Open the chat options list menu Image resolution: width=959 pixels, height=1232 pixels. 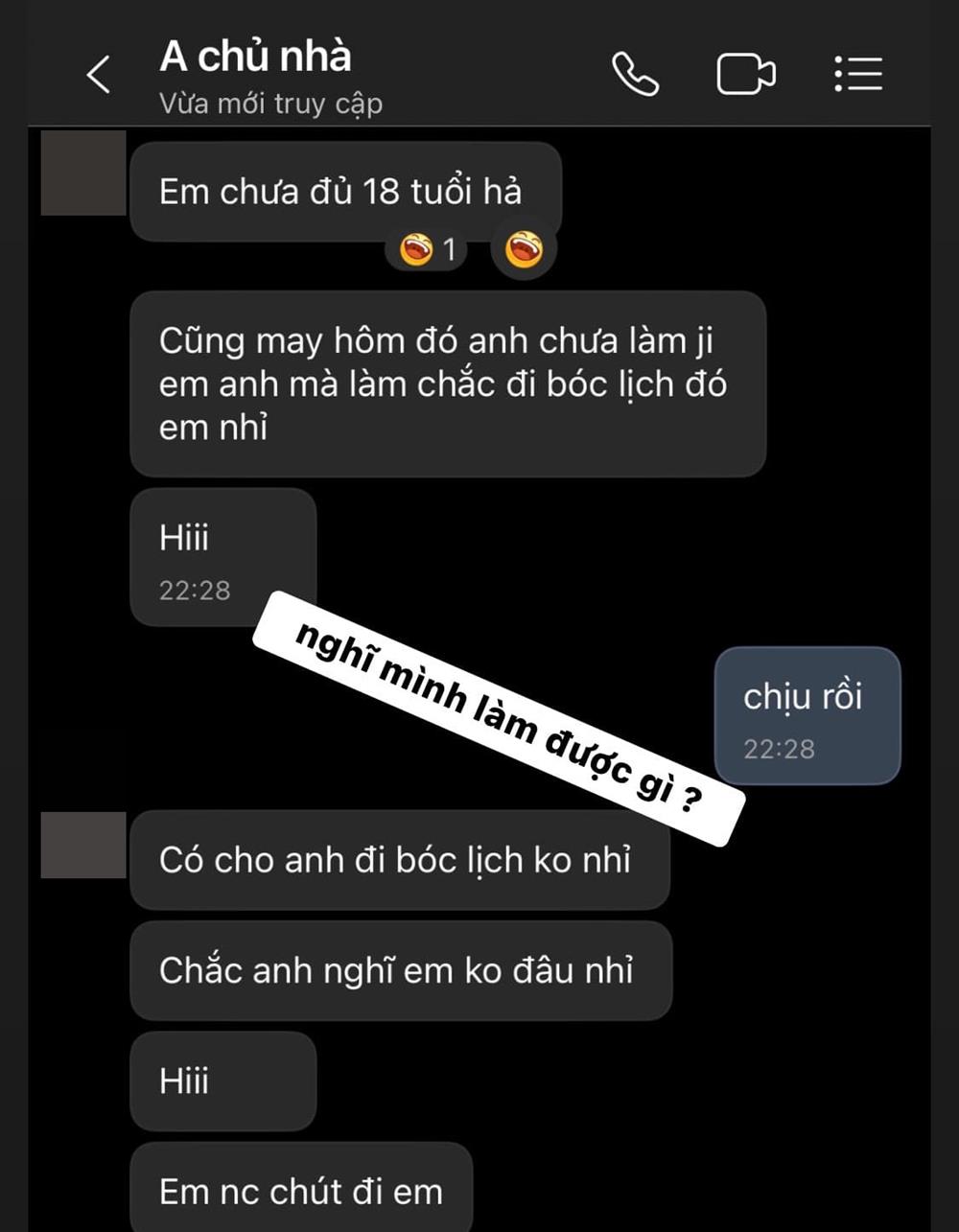(857, 74)
